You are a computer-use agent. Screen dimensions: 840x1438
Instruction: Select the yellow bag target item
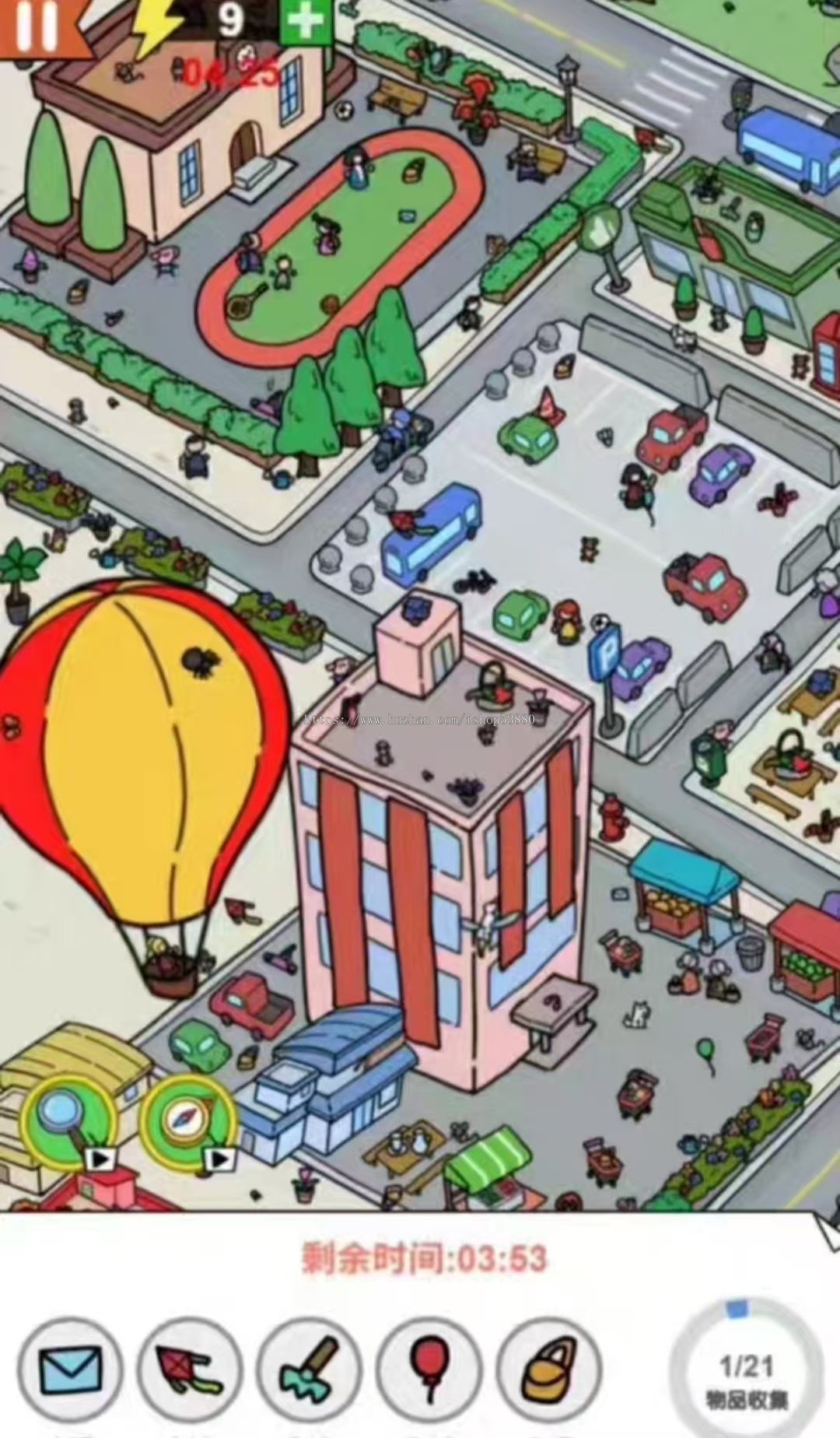(x=548, y=1371)
